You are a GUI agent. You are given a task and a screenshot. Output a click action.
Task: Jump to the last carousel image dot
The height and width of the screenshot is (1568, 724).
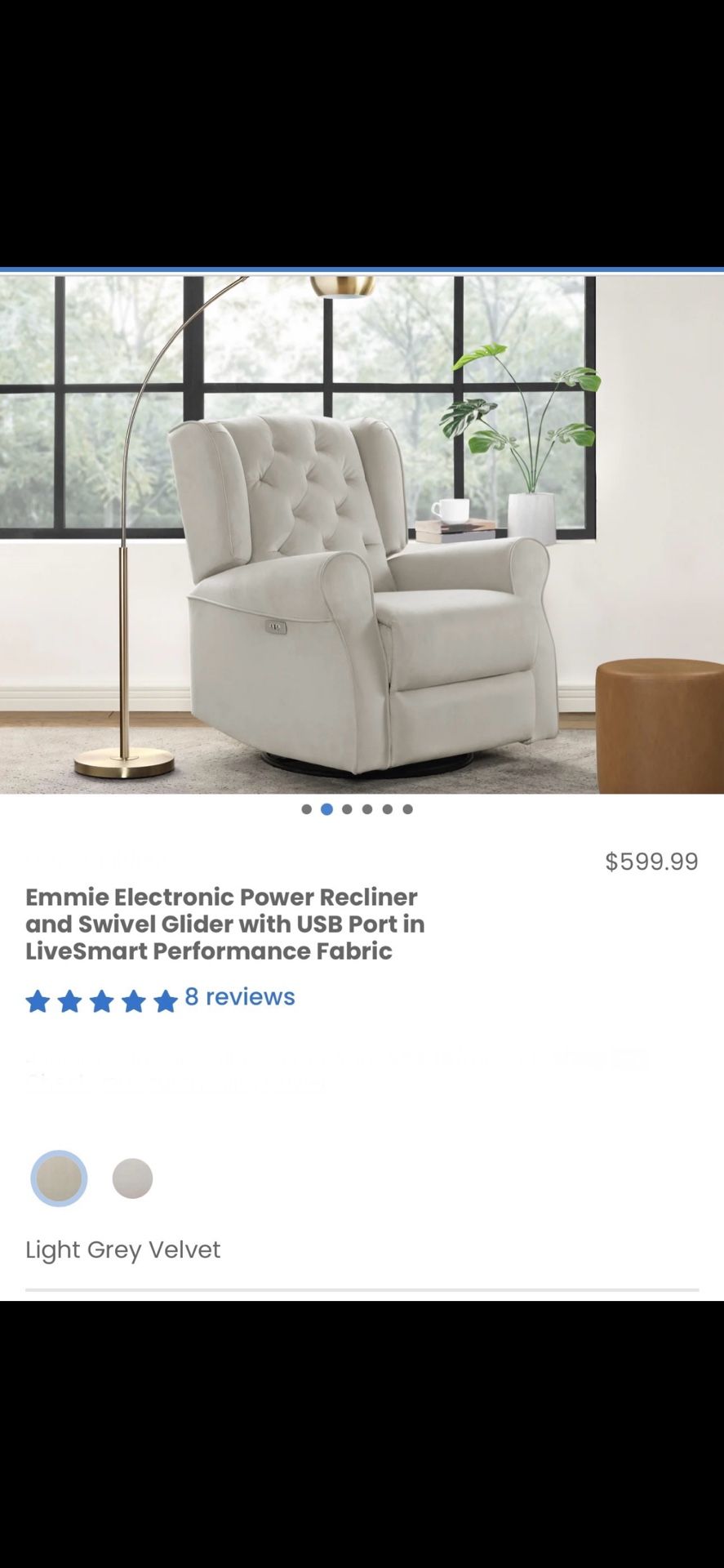(407, 809)
